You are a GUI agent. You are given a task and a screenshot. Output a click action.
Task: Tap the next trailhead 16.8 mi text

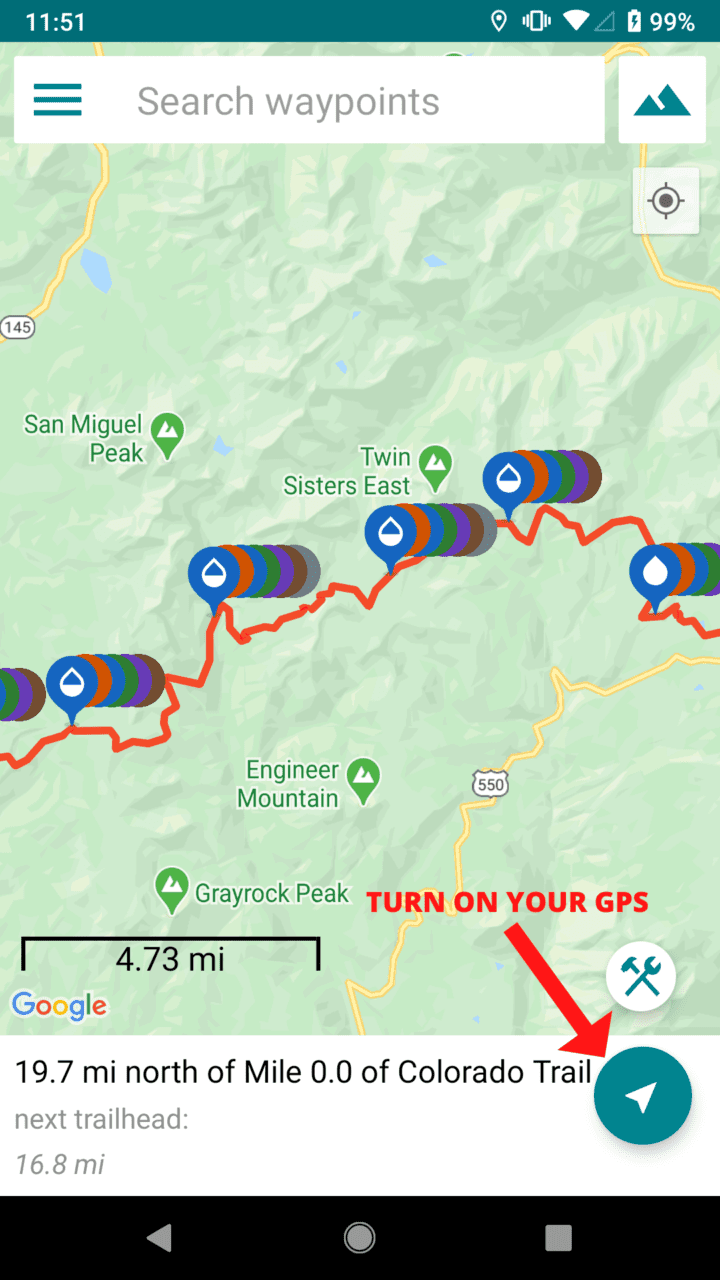(59, 1163)
